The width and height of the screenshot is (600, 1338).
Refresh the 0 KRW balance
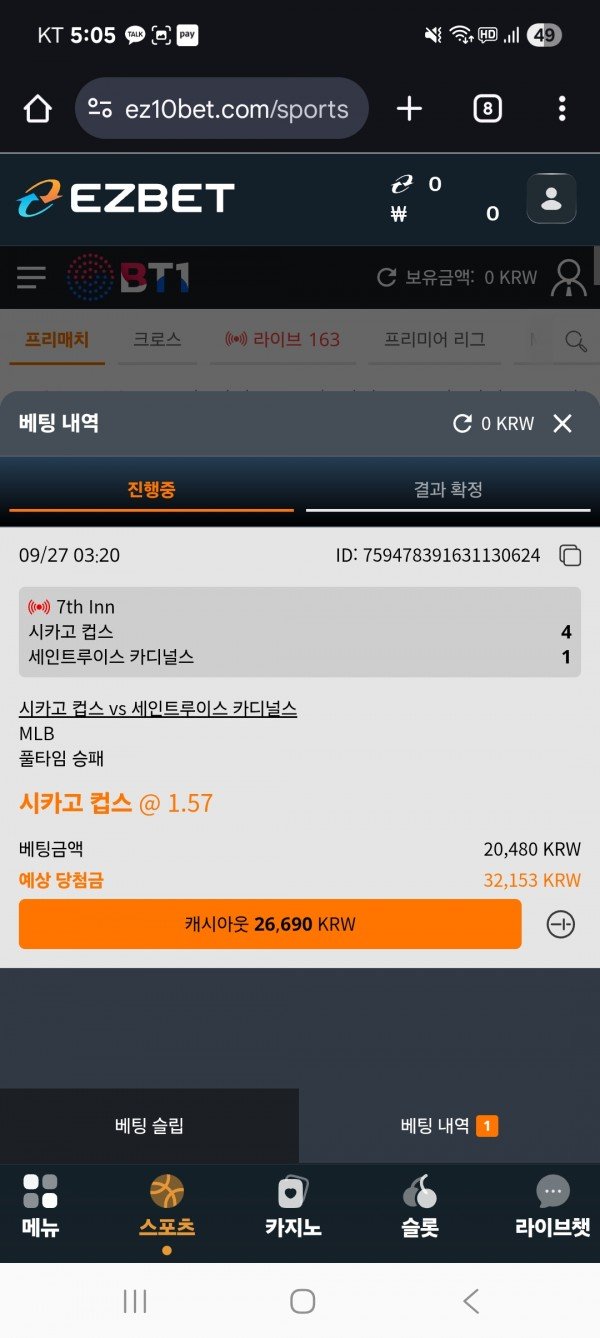[x=463, y=424]
